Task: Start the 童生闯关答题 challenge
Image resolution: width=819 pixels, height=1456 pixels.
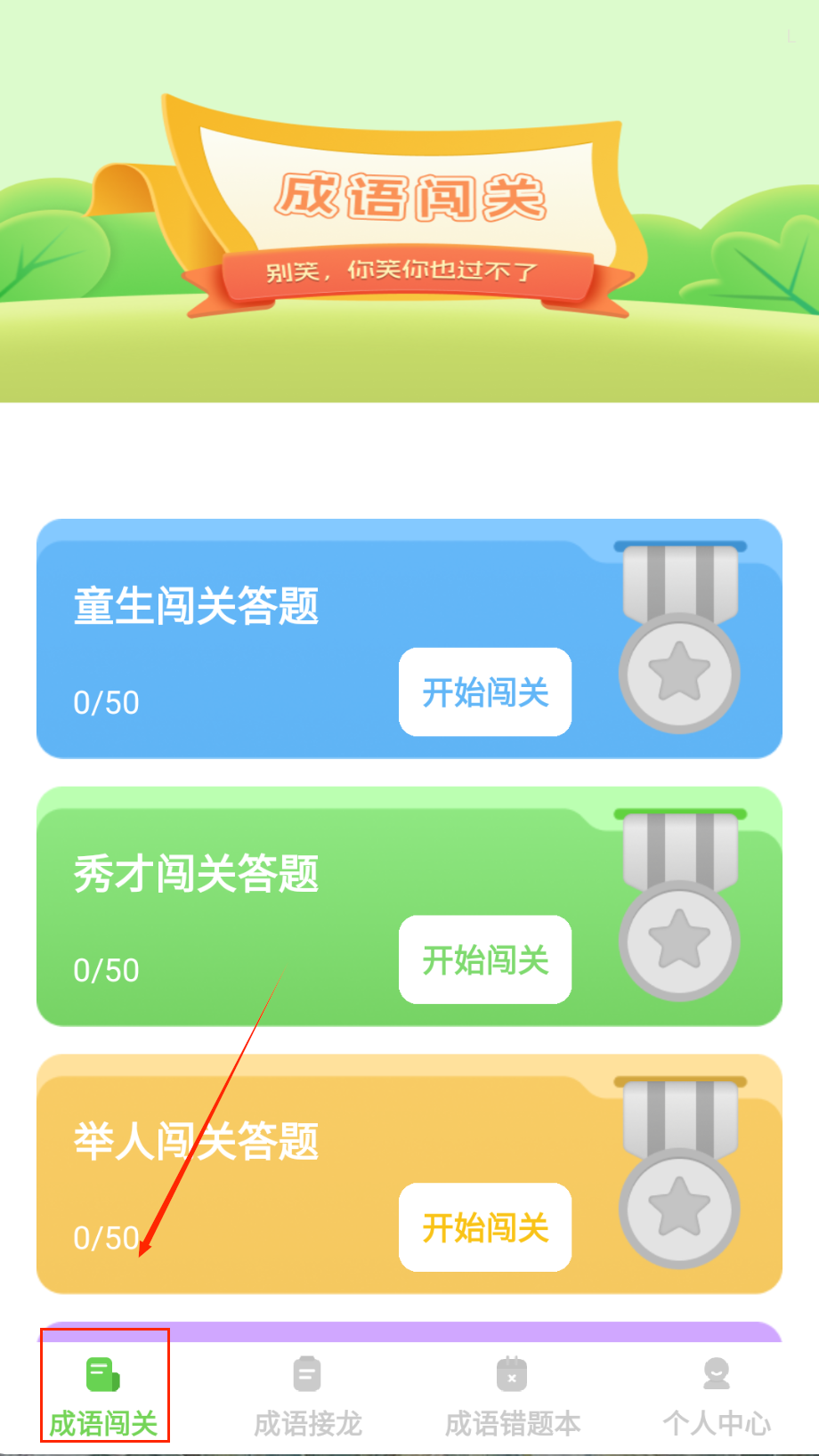Action: pos(484,692)
